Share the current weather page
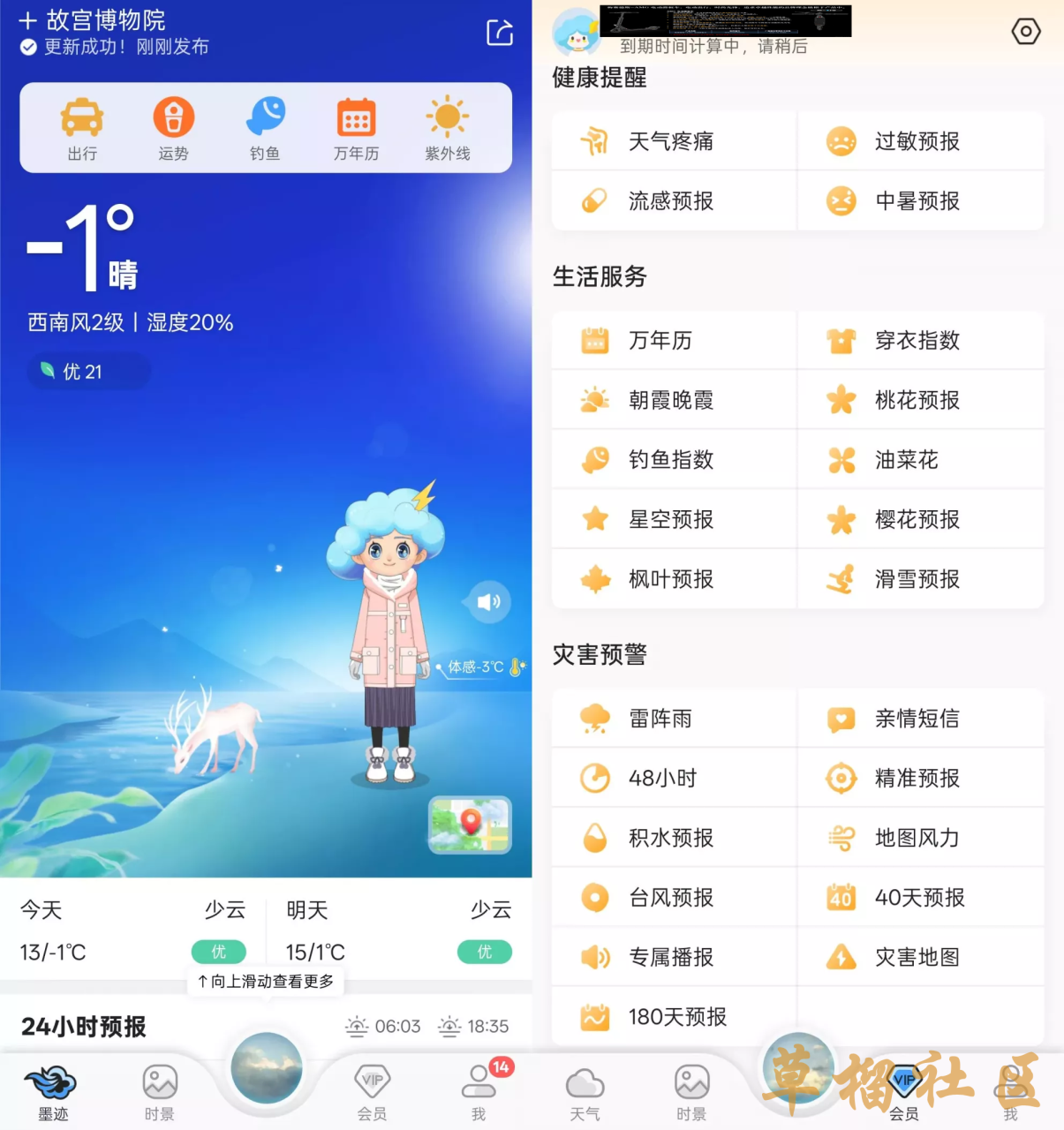The width and height of the screenshot is (1064, 1130). pos(500,33)
